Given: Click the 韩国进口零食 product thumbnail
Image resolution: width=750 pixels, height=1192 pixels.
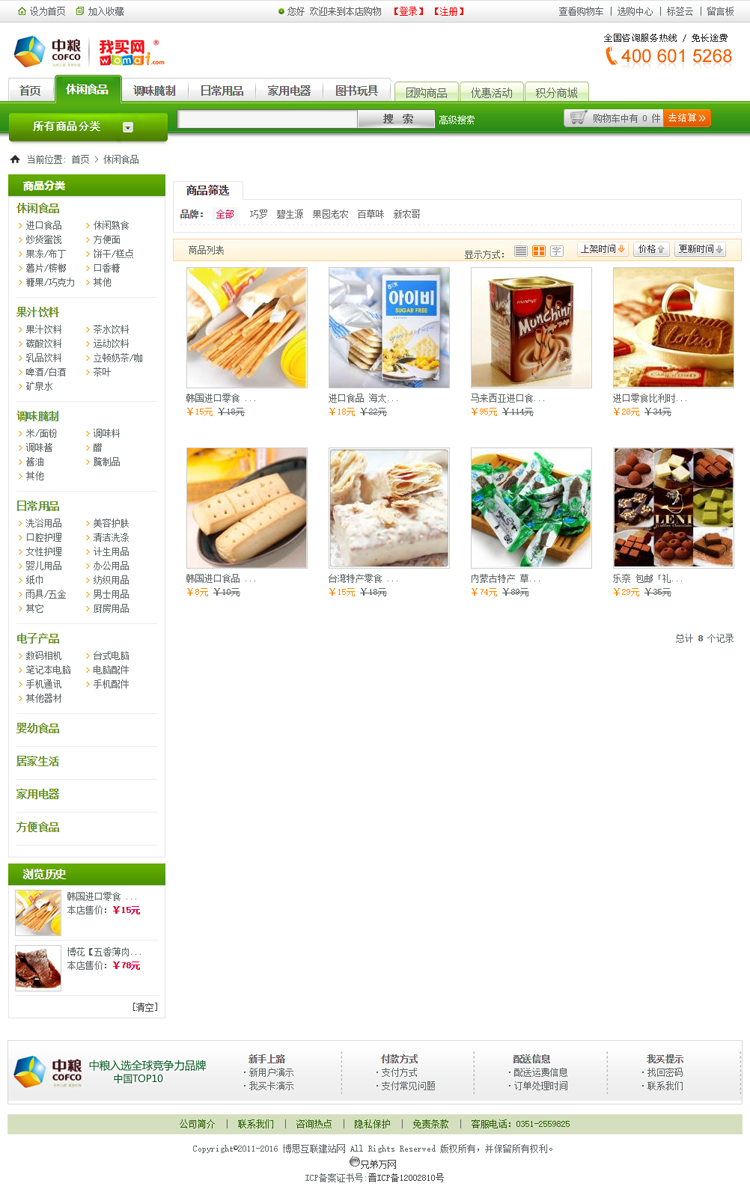Looking at the screenshot, I should [247, 327].
